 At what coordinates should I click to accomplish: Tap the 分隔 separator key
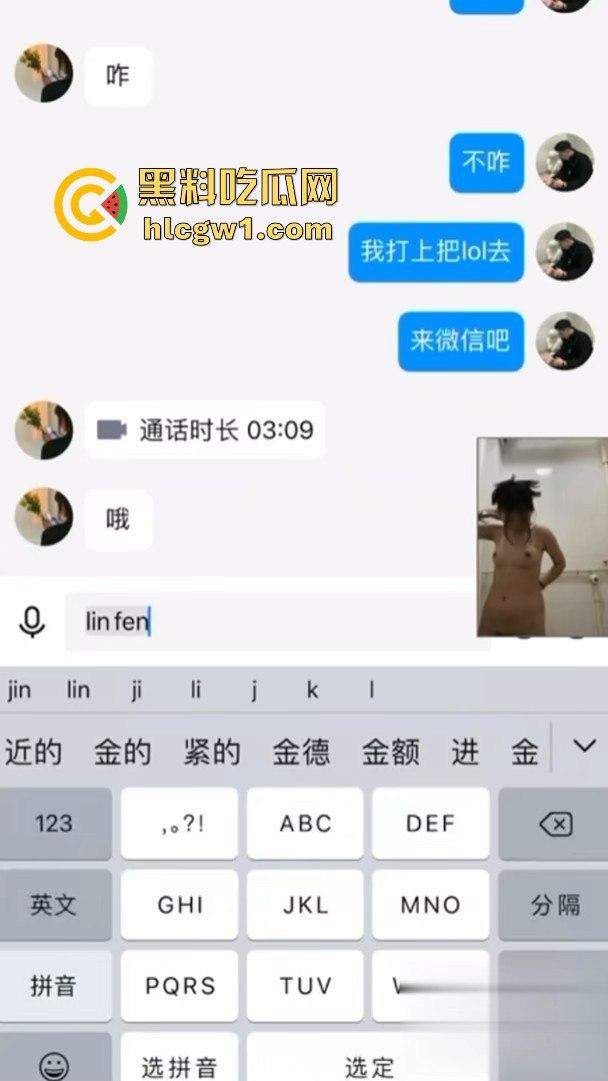[554, 905]
